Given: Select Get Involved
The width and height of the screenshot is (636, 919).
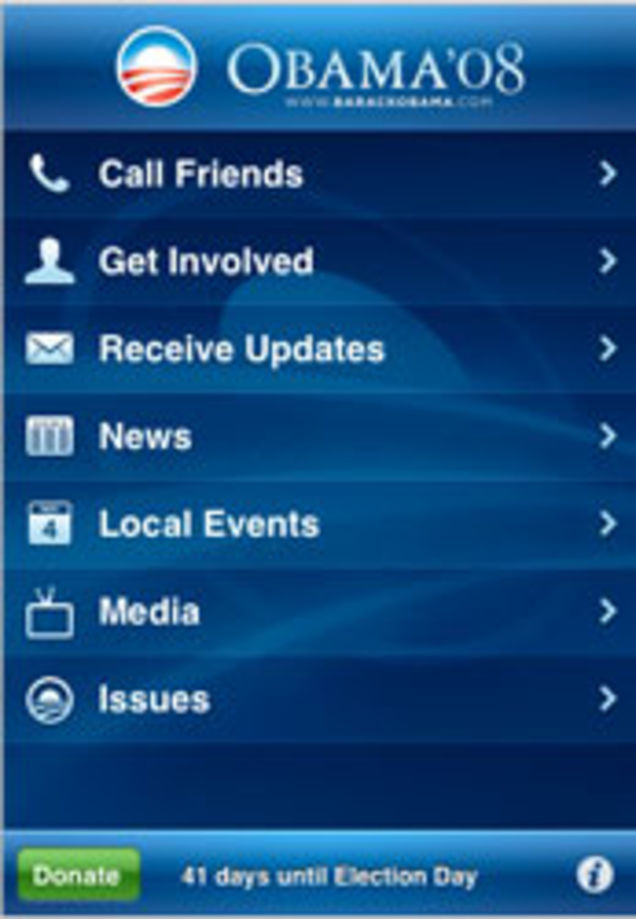Looking at the screenshot, I should pos(318,262).
